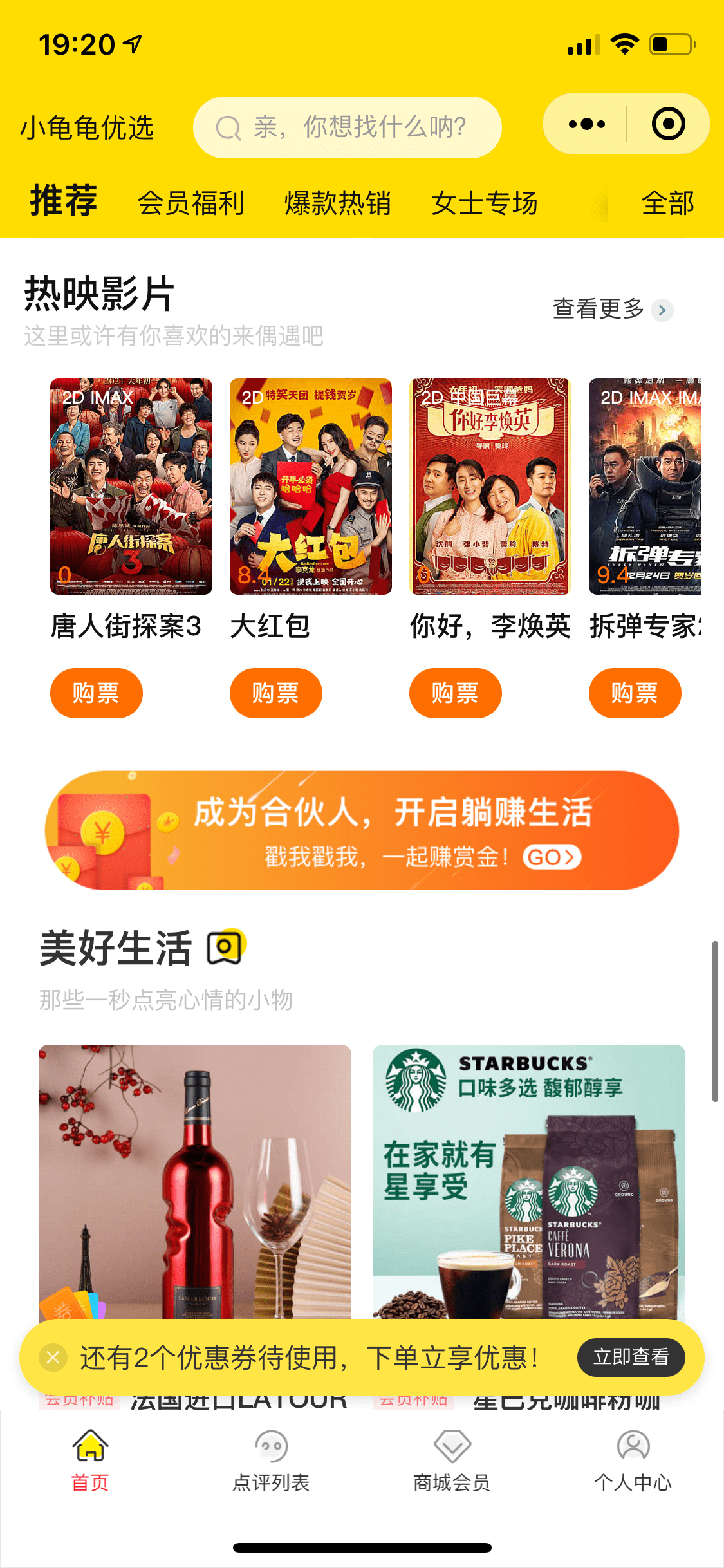
Task: Select the 爆款热销 tab
Action: [x=338, y=203]
